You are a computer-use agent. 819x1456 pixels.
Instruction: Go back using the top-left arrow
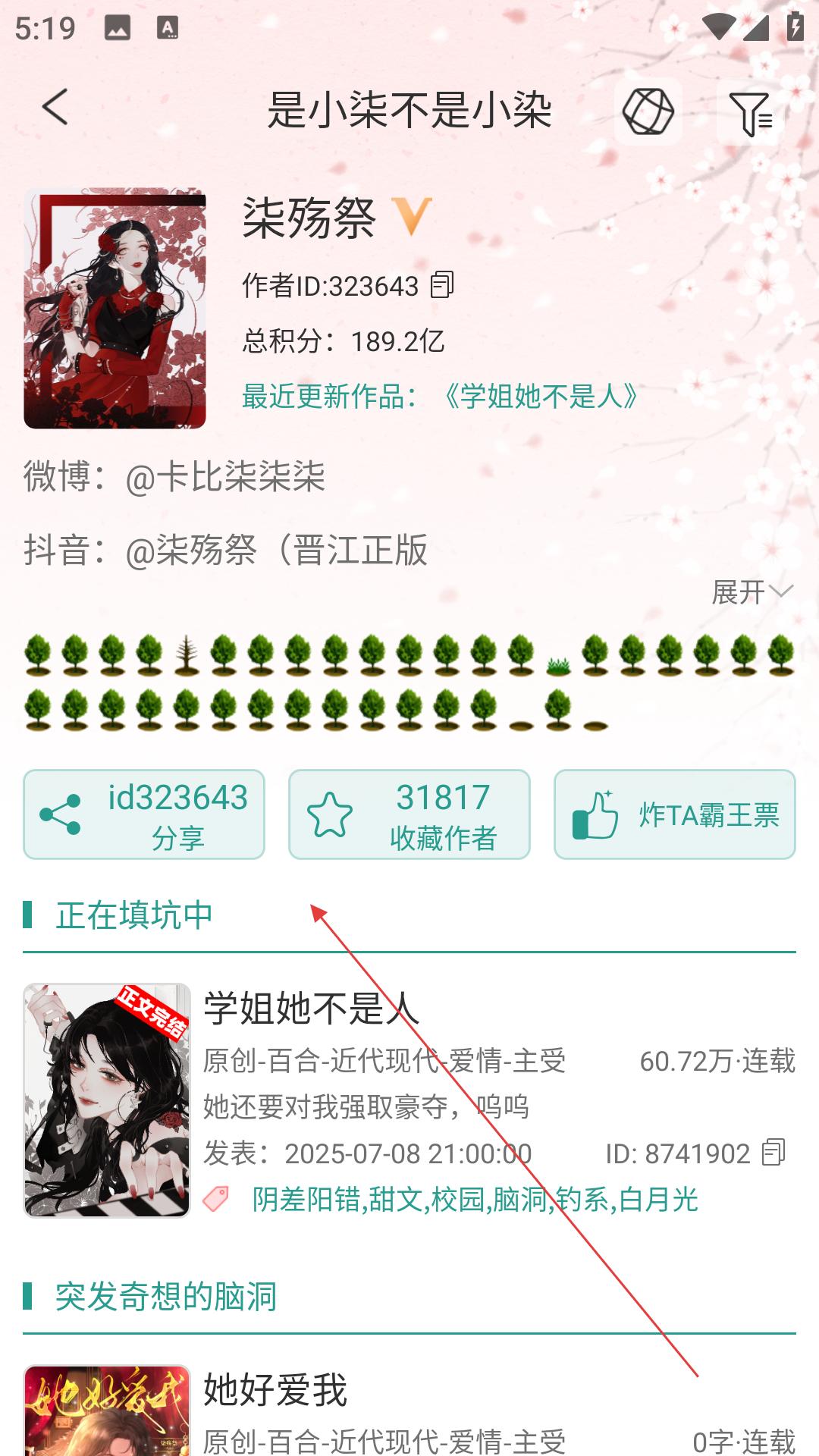[x=55, y=107]
